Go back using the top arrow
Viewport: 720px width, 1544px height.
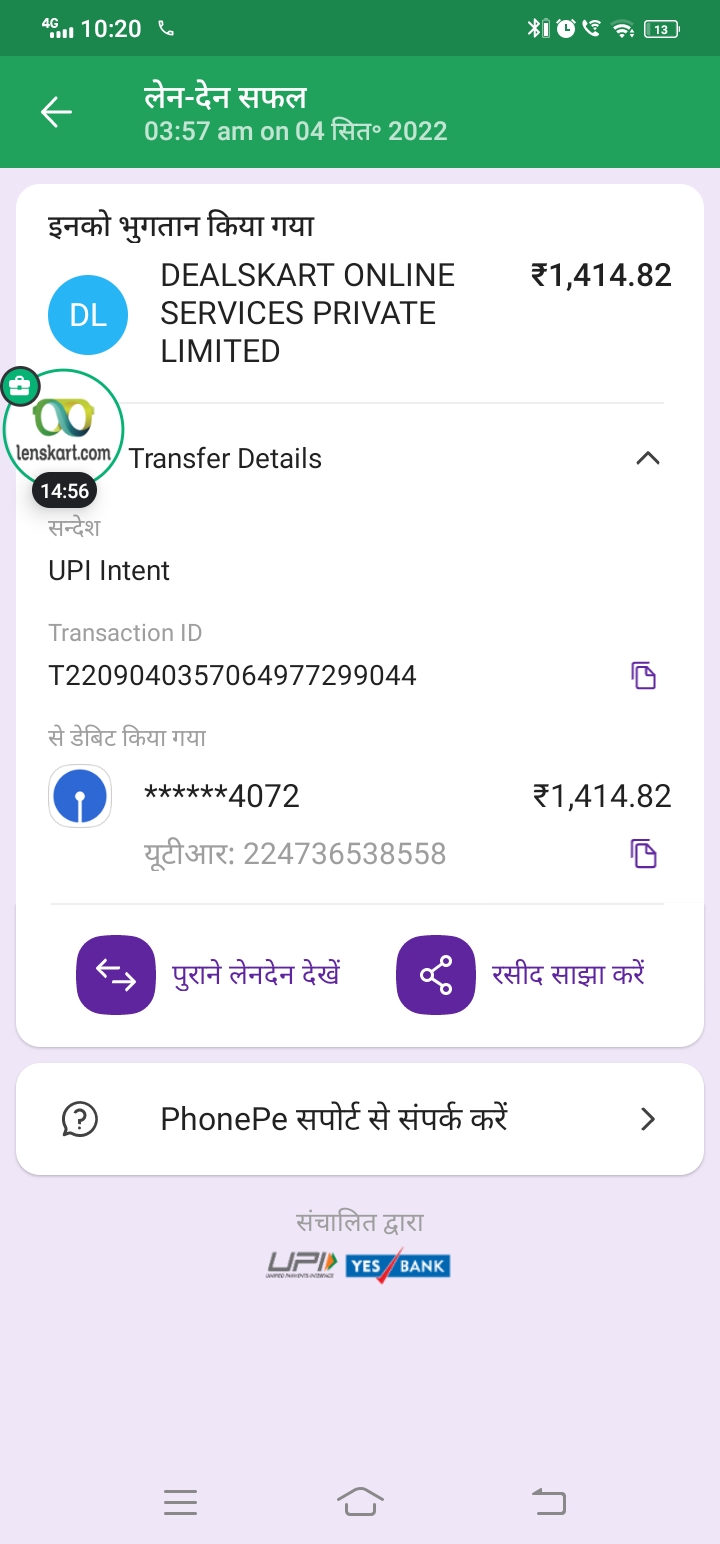56,112
